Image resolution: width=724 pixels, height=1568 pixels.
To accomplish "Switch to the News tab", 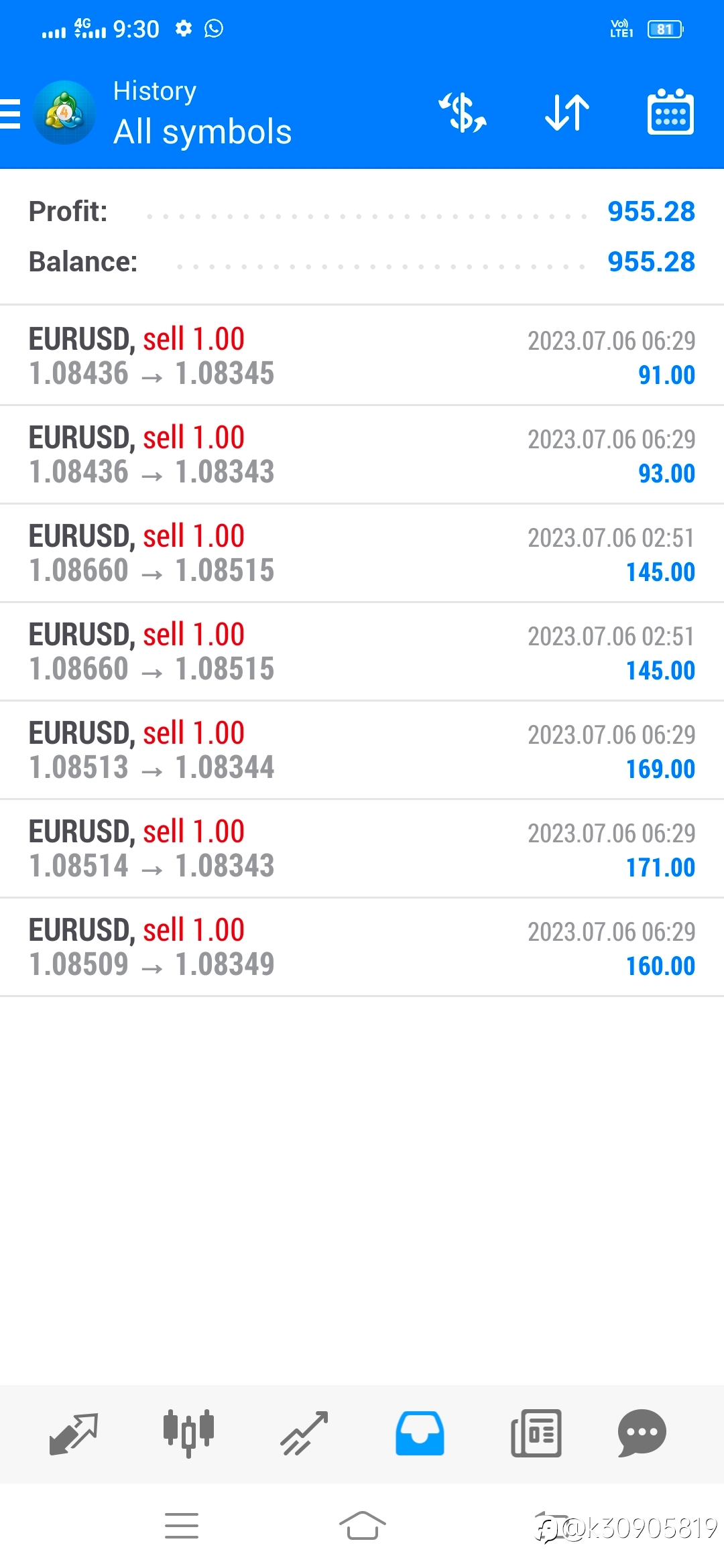I will [536, 1433].
